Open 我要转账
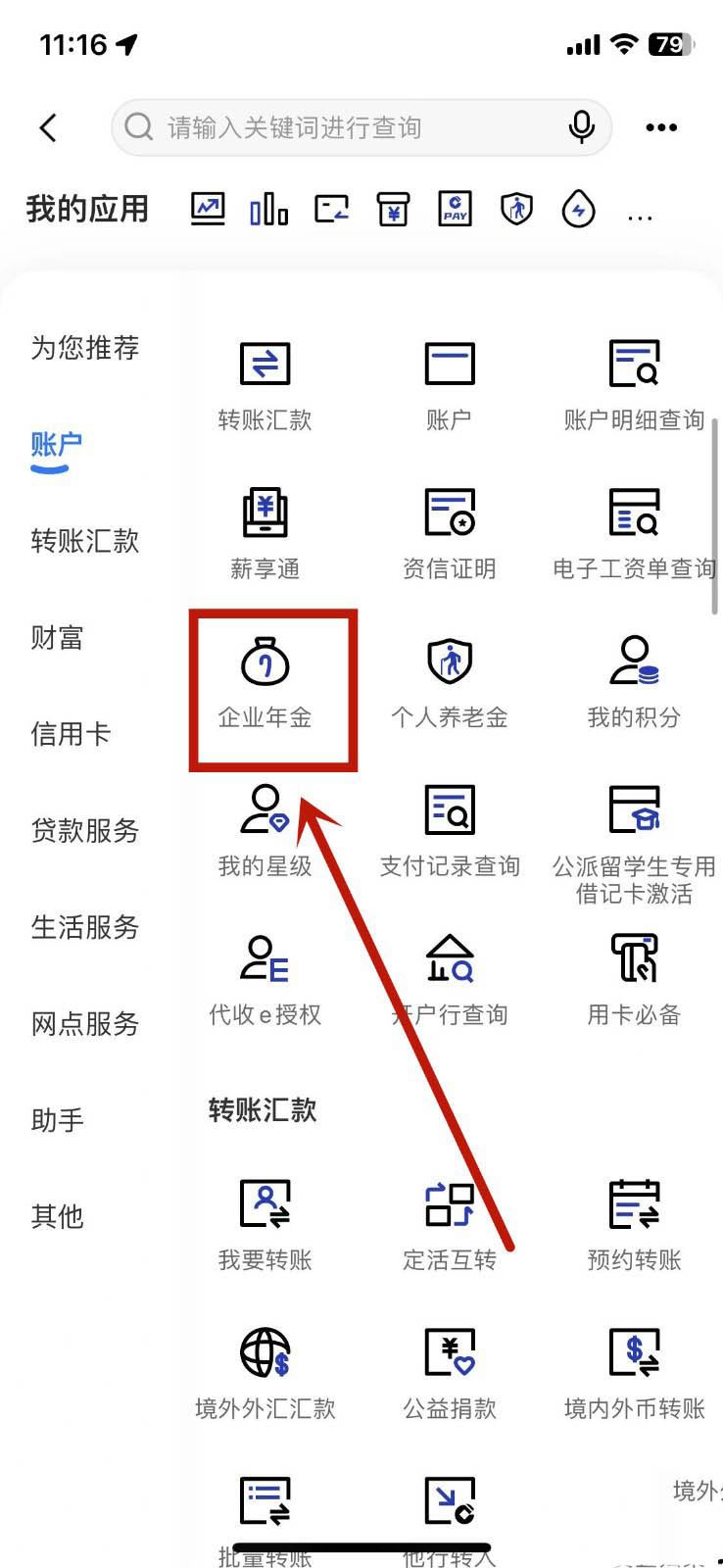The height and width of the screenshot is (1568, 723). click(x=265, y=1223)
